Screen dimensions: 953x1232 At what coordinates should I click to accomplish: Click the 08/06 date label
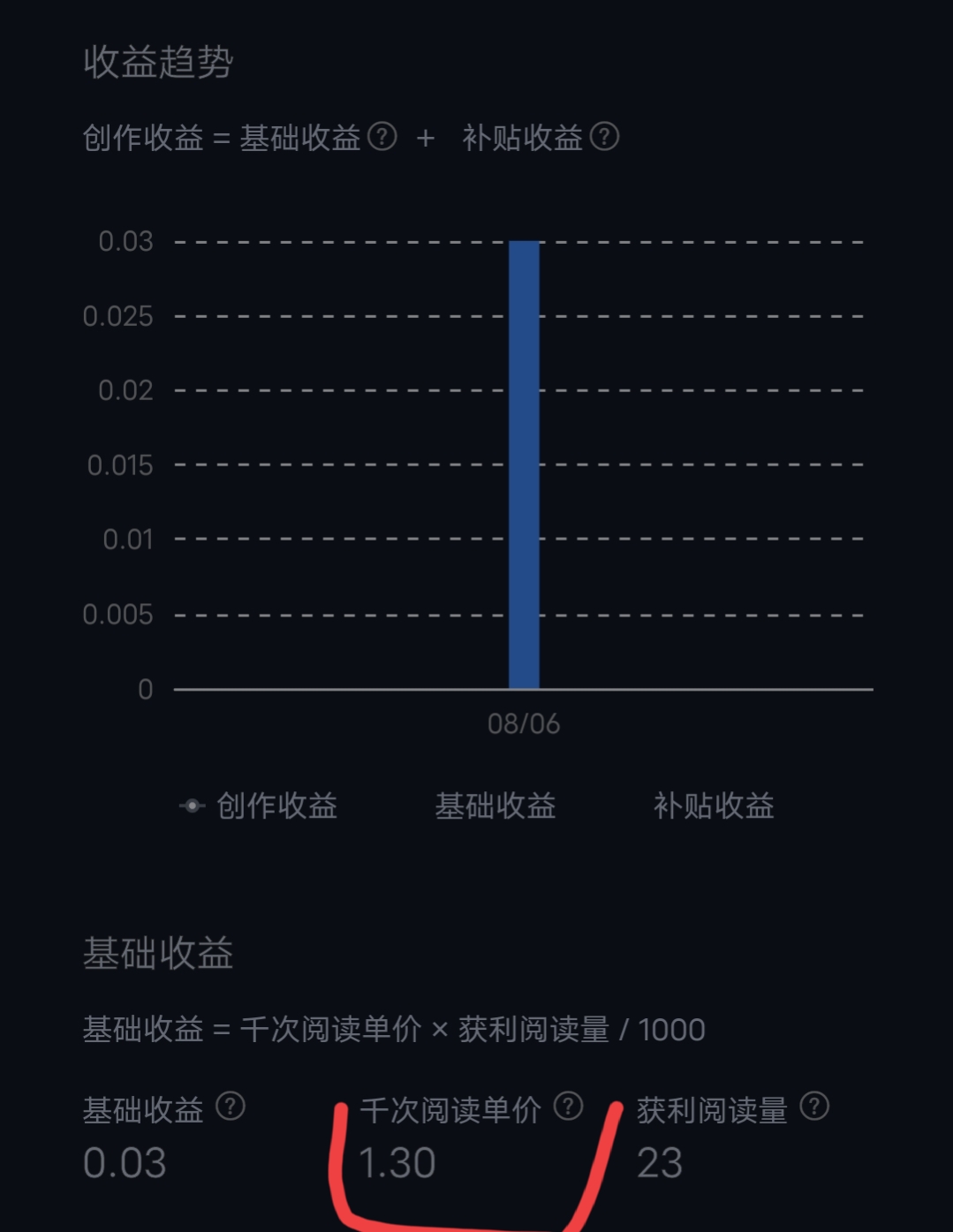click(x=524, y=724)
